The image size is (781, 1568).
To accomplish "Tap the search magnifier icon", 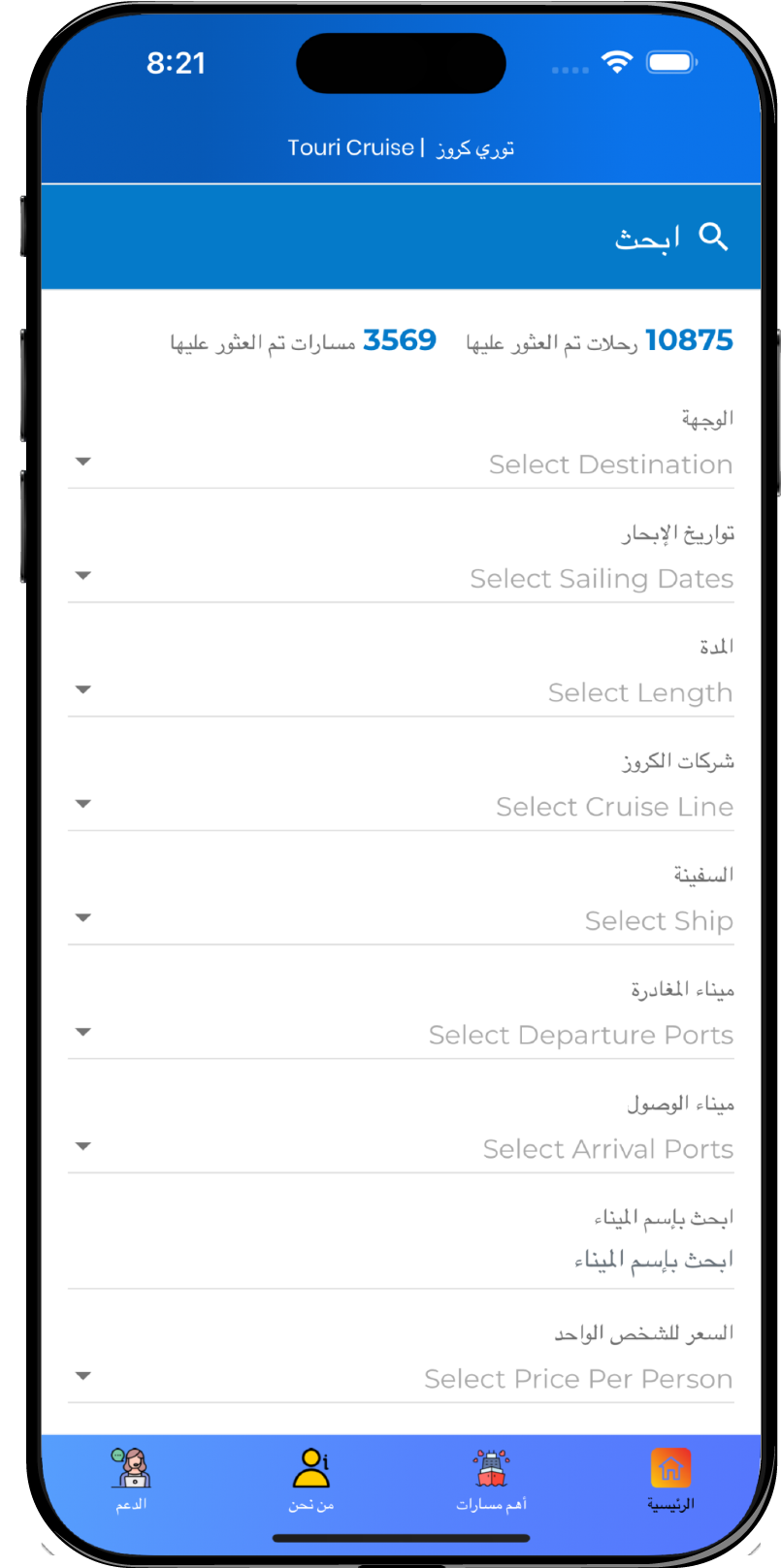I will tap(713, 237).
